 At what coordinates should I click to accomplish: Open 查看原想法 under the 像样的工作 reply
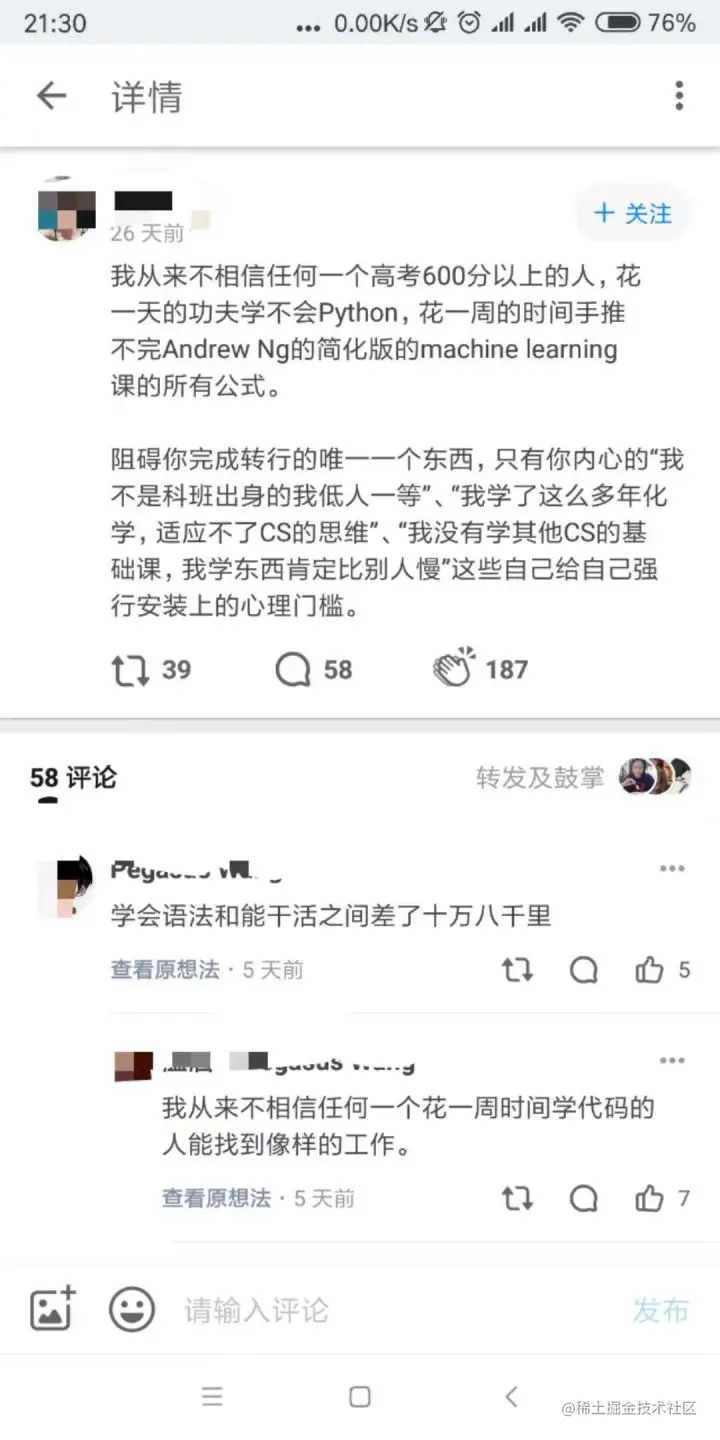[217, 1198]
